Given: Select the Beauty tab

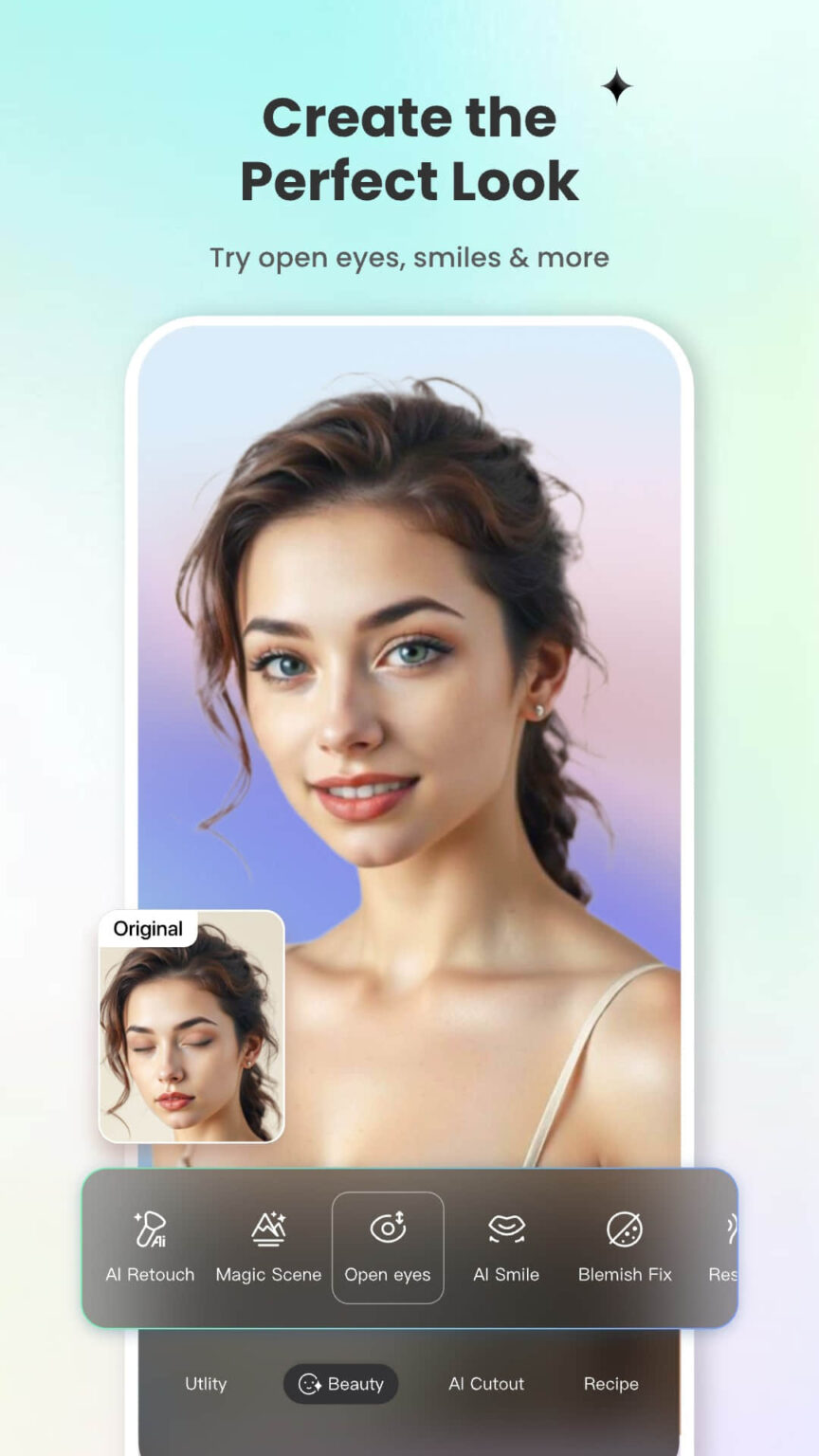Looking at the screenshot, I should point(340,1384).
